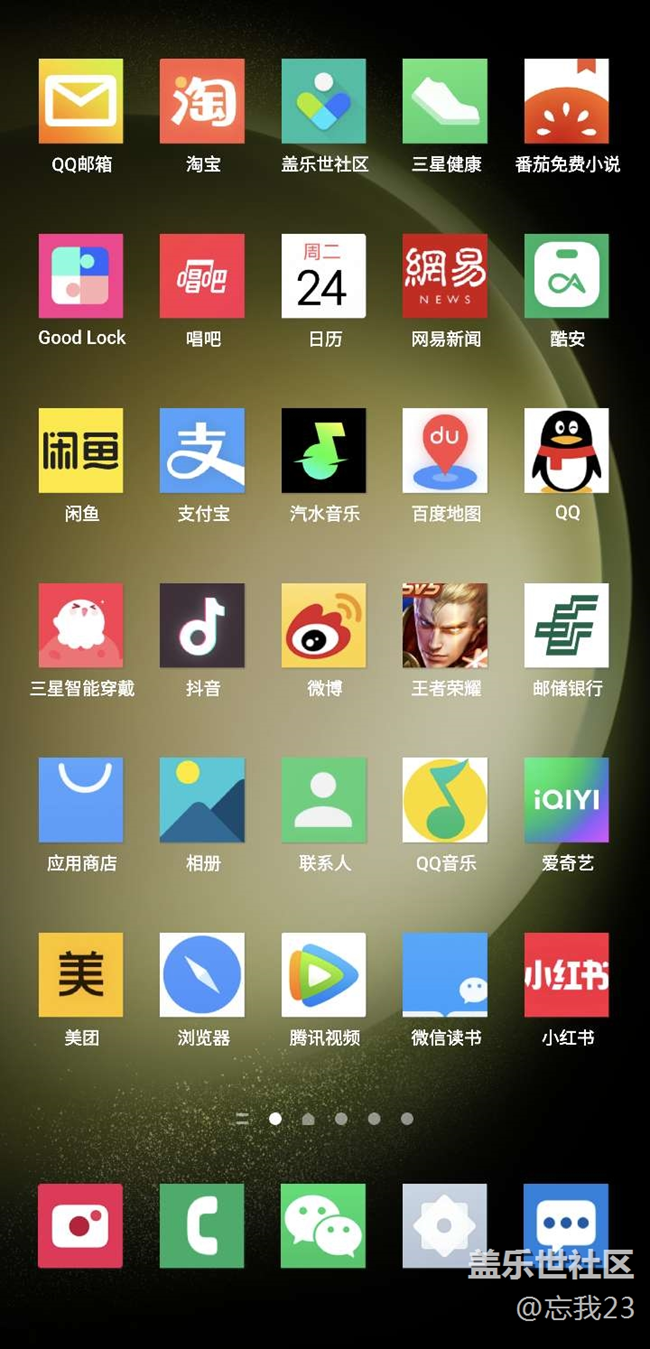Launch 爱奇艺 video app

[567, 800]
